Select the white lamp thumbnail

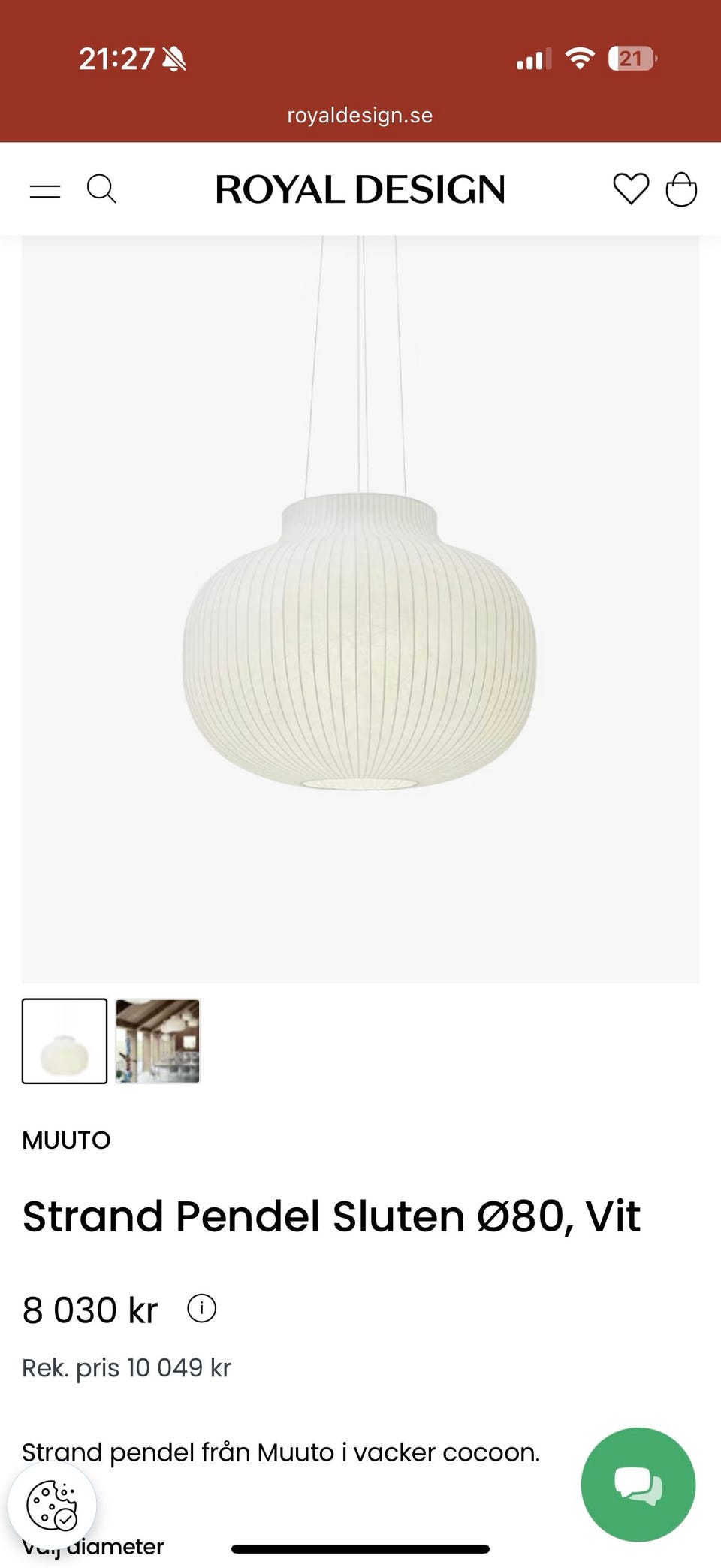(65, 1041)
